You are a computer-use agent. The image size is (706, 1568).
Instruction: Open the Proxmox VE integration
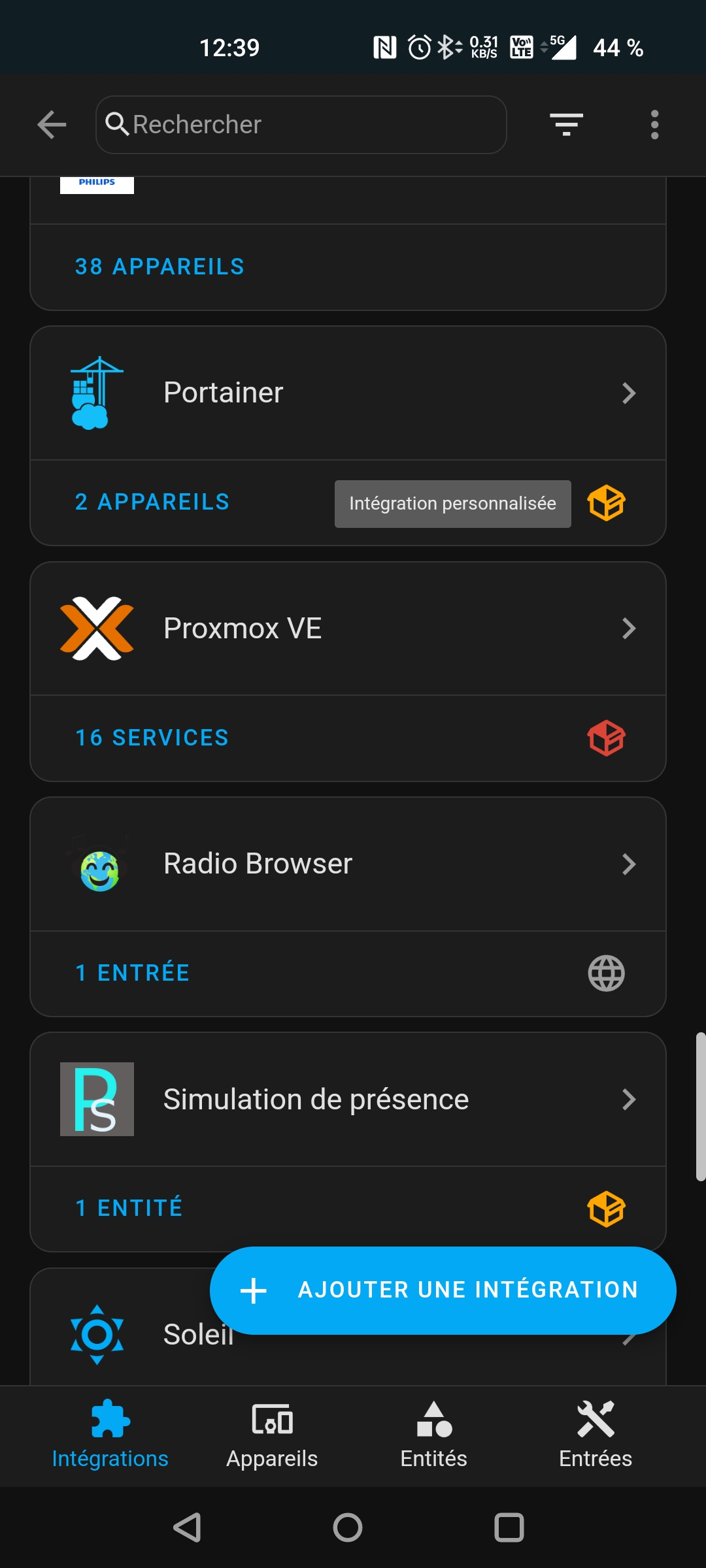(x=348, y=629)
